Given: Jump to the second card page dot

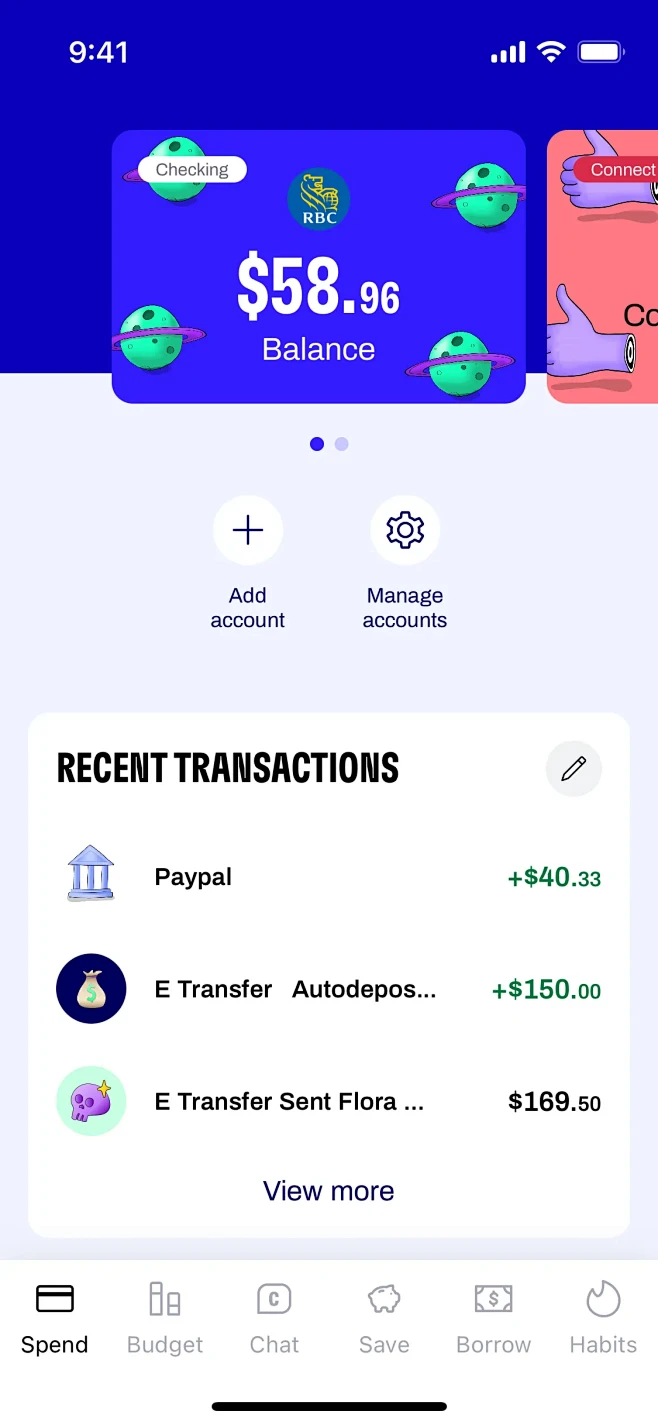Looking at the screenshot, I should pyautogui.click(x=342, y=444).
